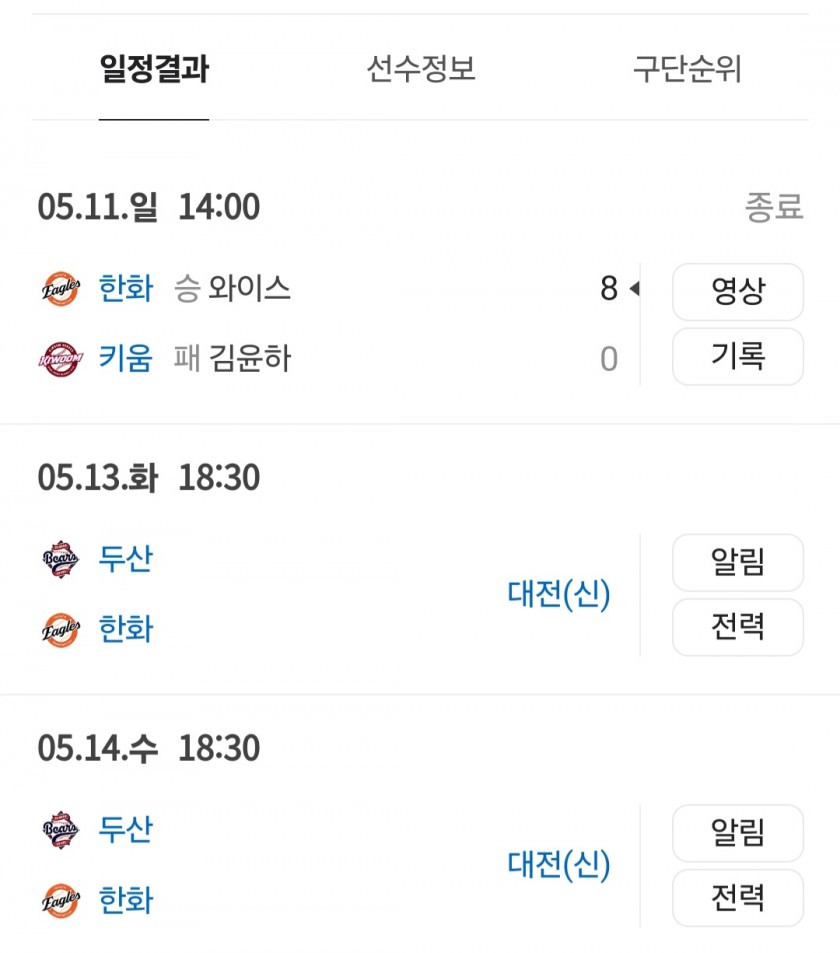
Task: Open 한화 team link in 05.11 game
Action: coord(125,289)
